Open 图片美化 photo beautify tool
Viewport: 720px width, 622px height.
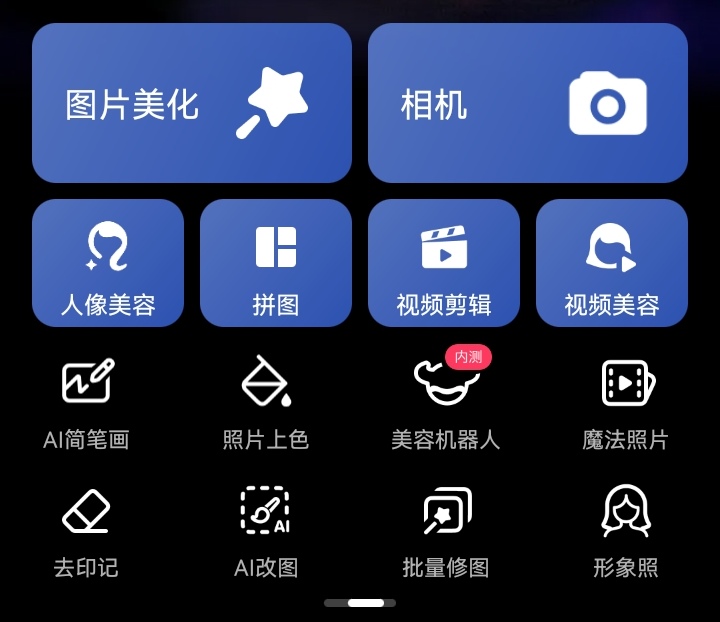pyautogui.click(x=192, y=103)
